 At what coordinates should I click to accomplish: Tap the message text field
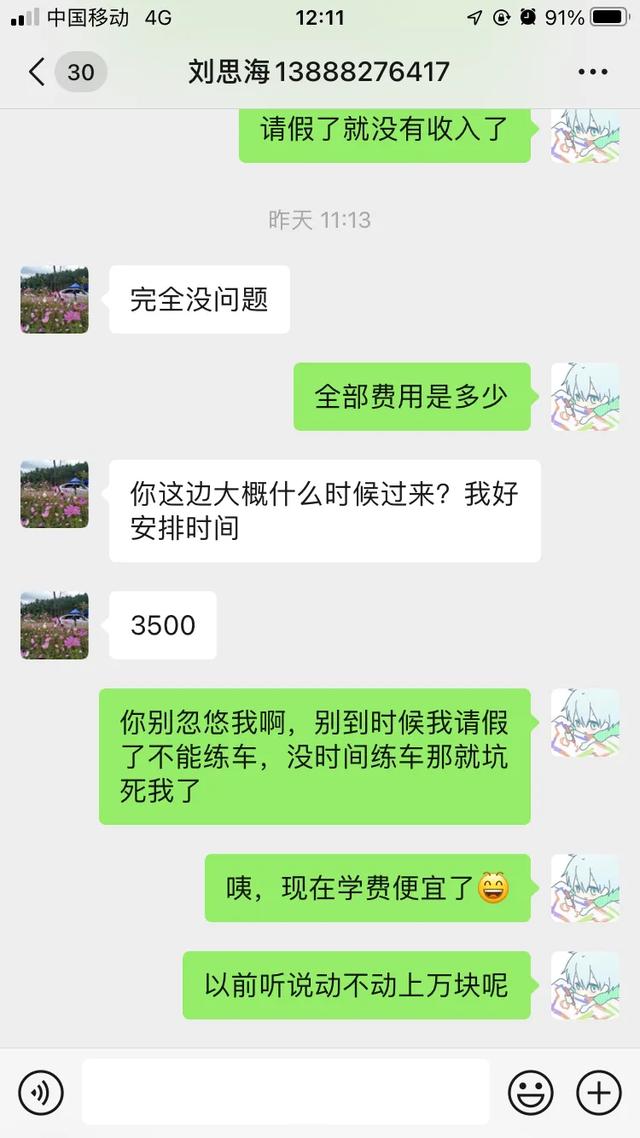[x=285, y=1092]
